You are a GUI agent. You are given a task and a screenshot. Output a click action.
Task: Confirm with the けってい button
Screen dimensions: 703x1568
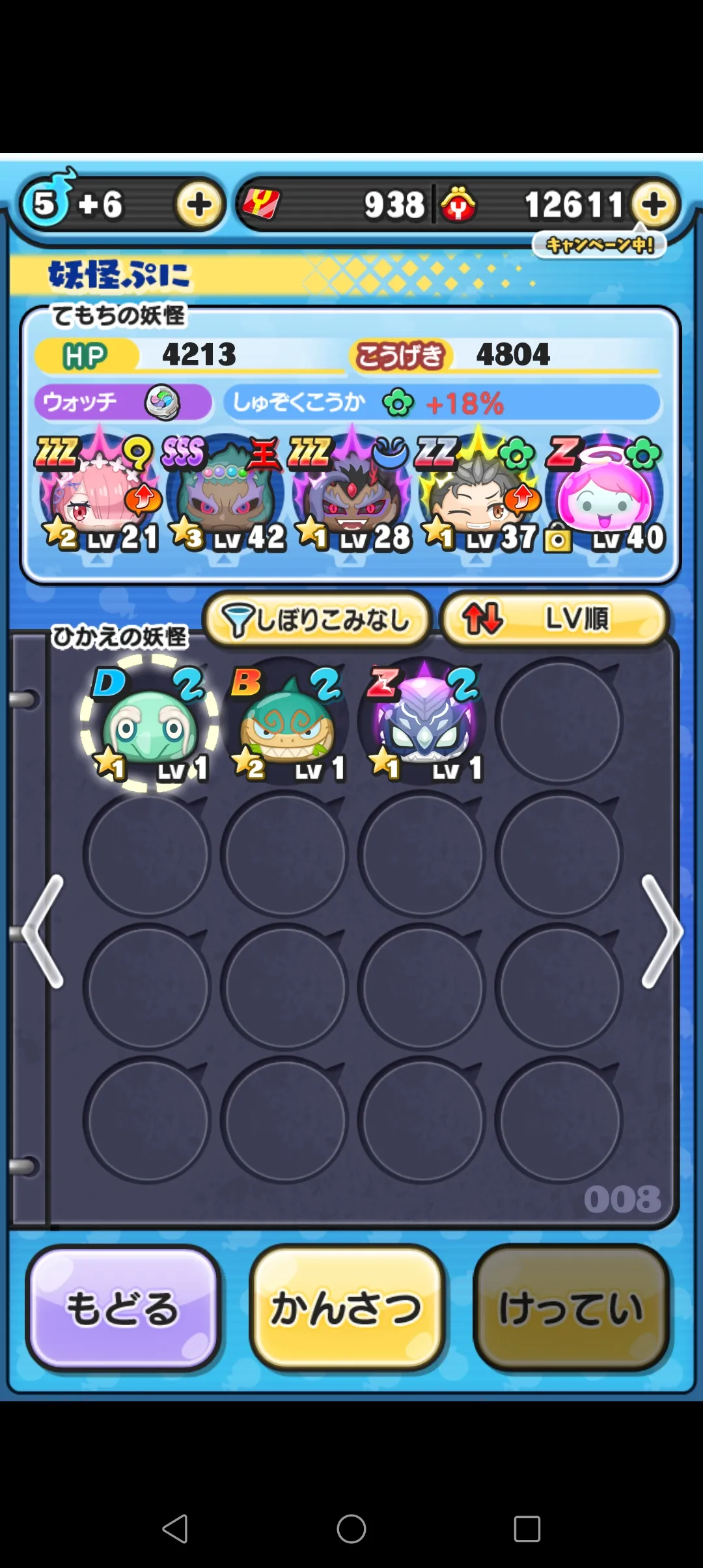pyautogui.click(x=571, y=1309)
